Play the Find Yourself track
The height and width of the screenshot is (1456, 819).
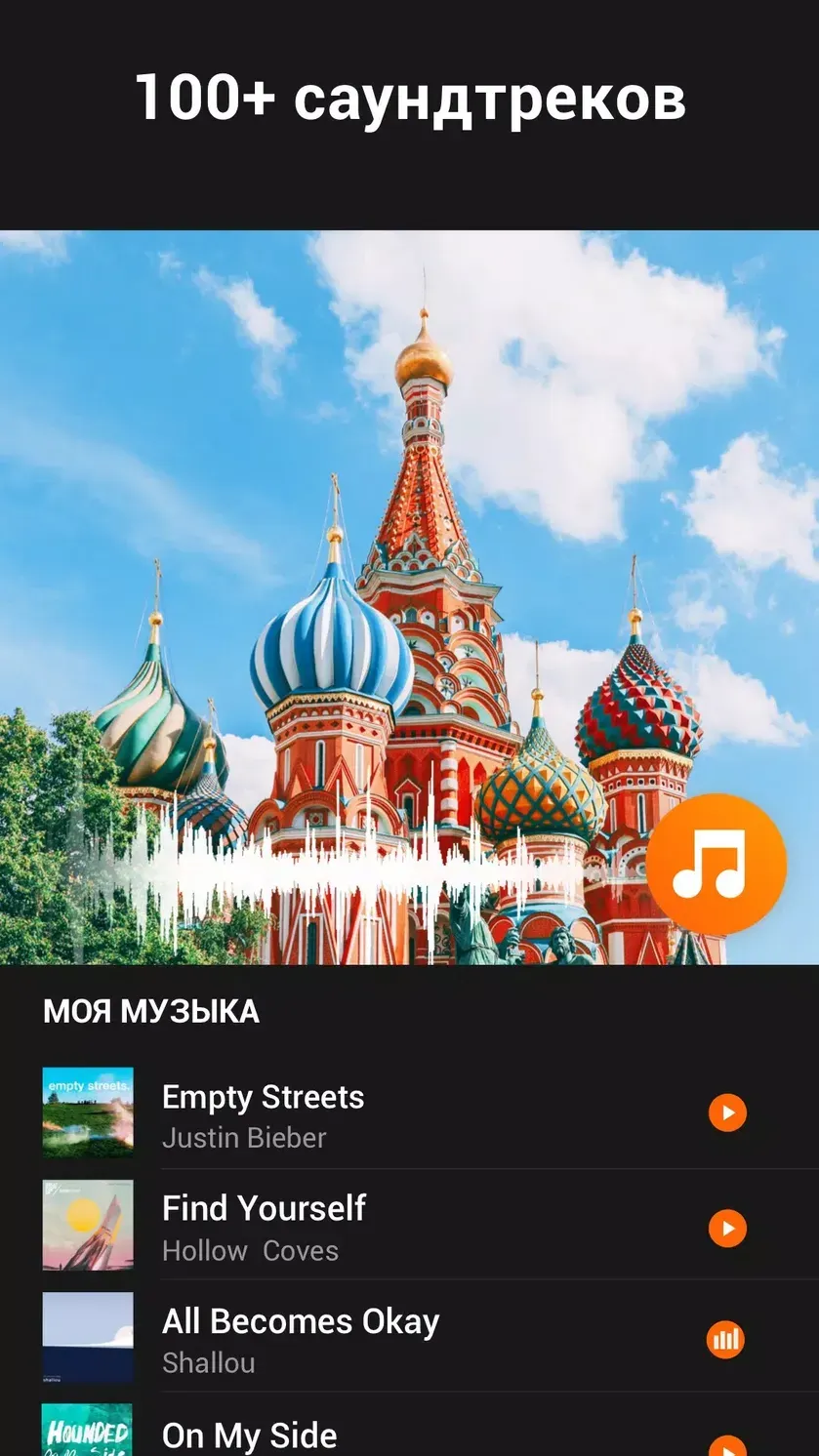tap(725, 1227)
